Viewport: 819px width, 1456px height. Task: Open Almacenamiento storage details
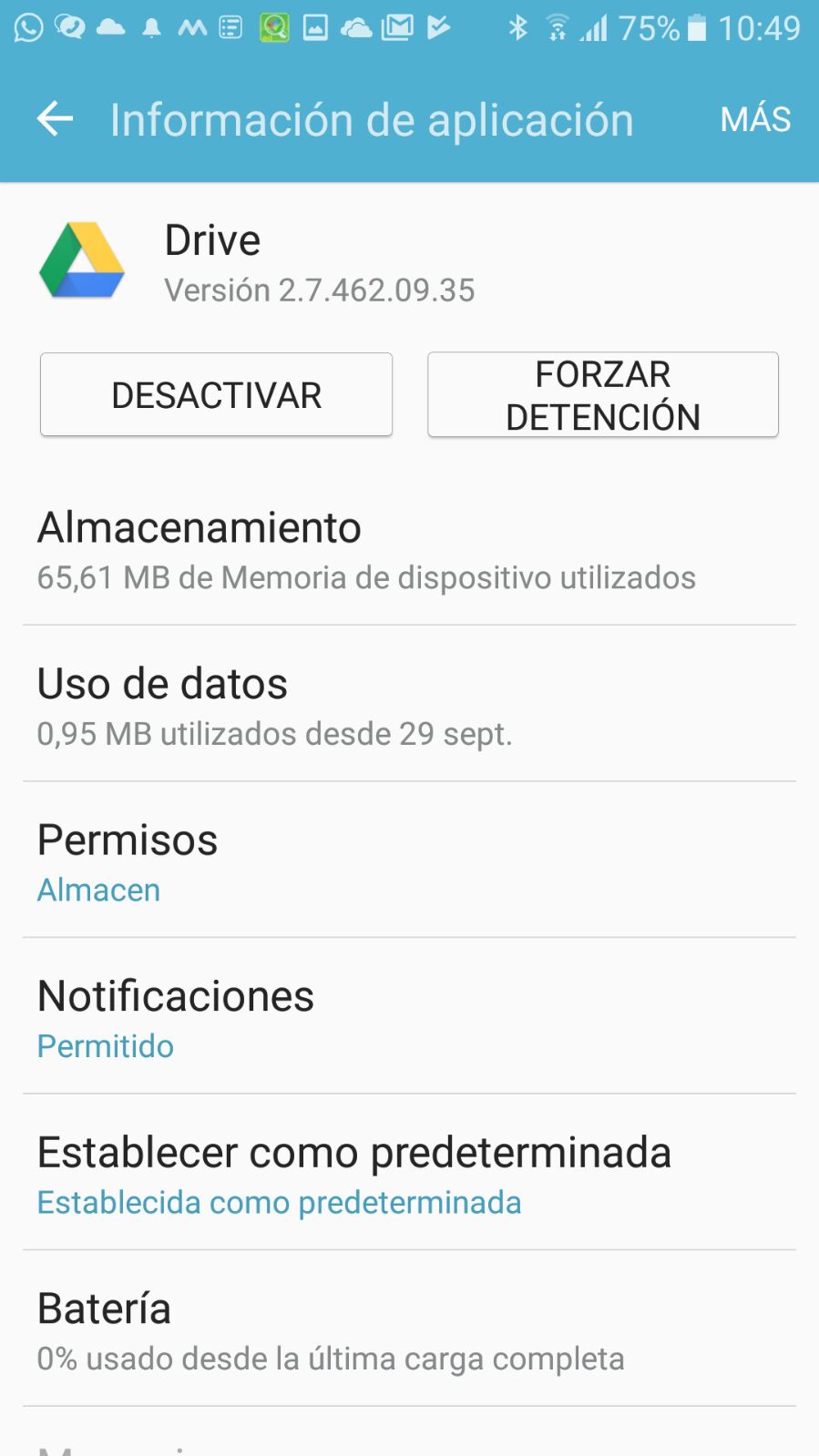(409, 550)
